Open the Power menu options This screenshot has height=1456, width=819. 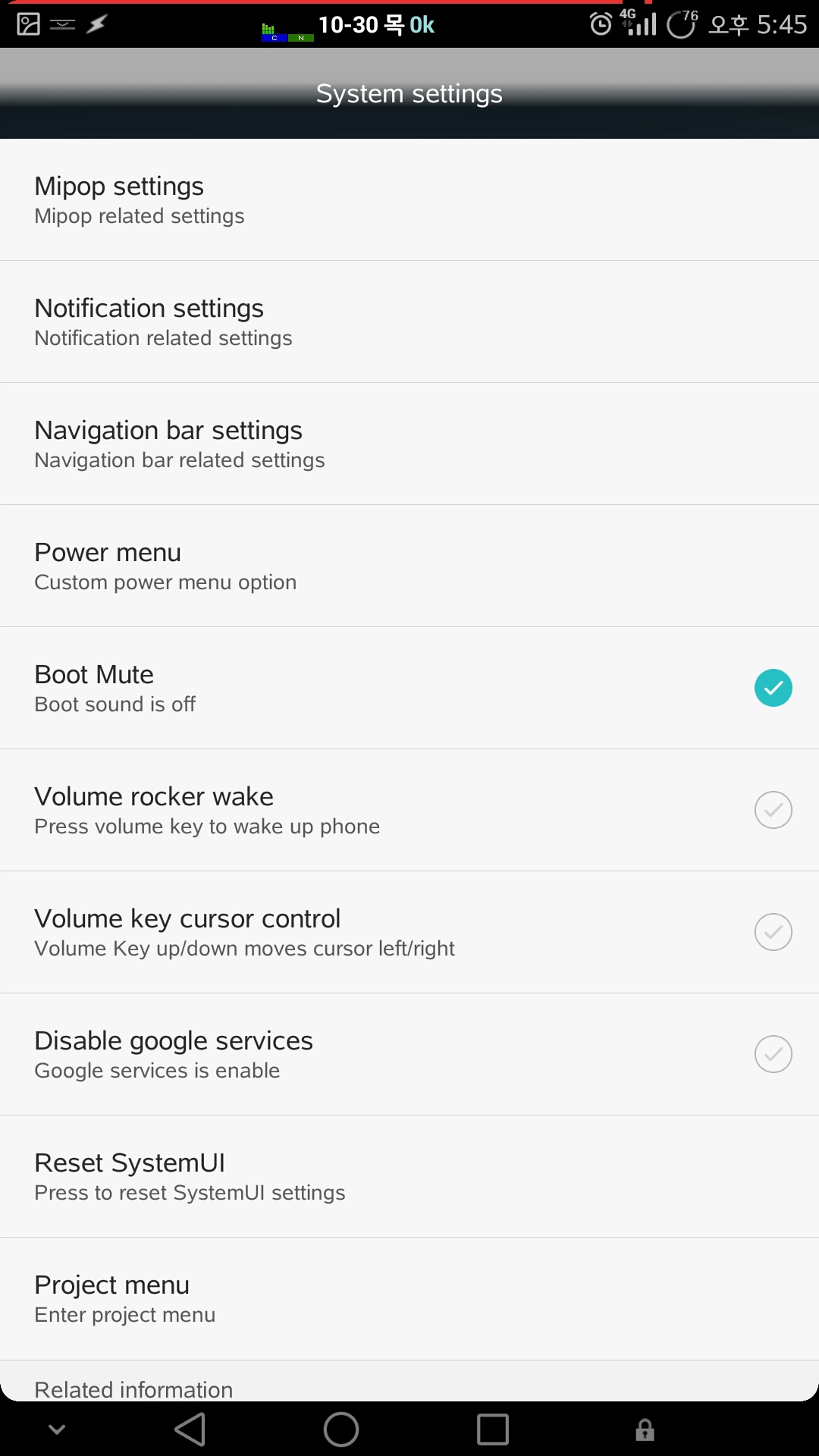point(409,566)
